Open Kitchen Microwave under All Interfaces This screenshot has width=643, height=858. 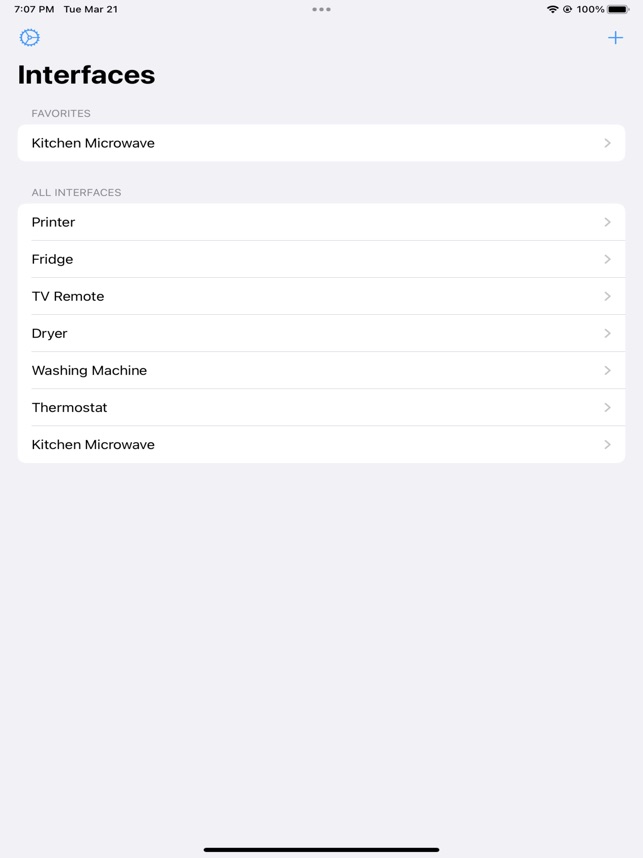point(321,444)
